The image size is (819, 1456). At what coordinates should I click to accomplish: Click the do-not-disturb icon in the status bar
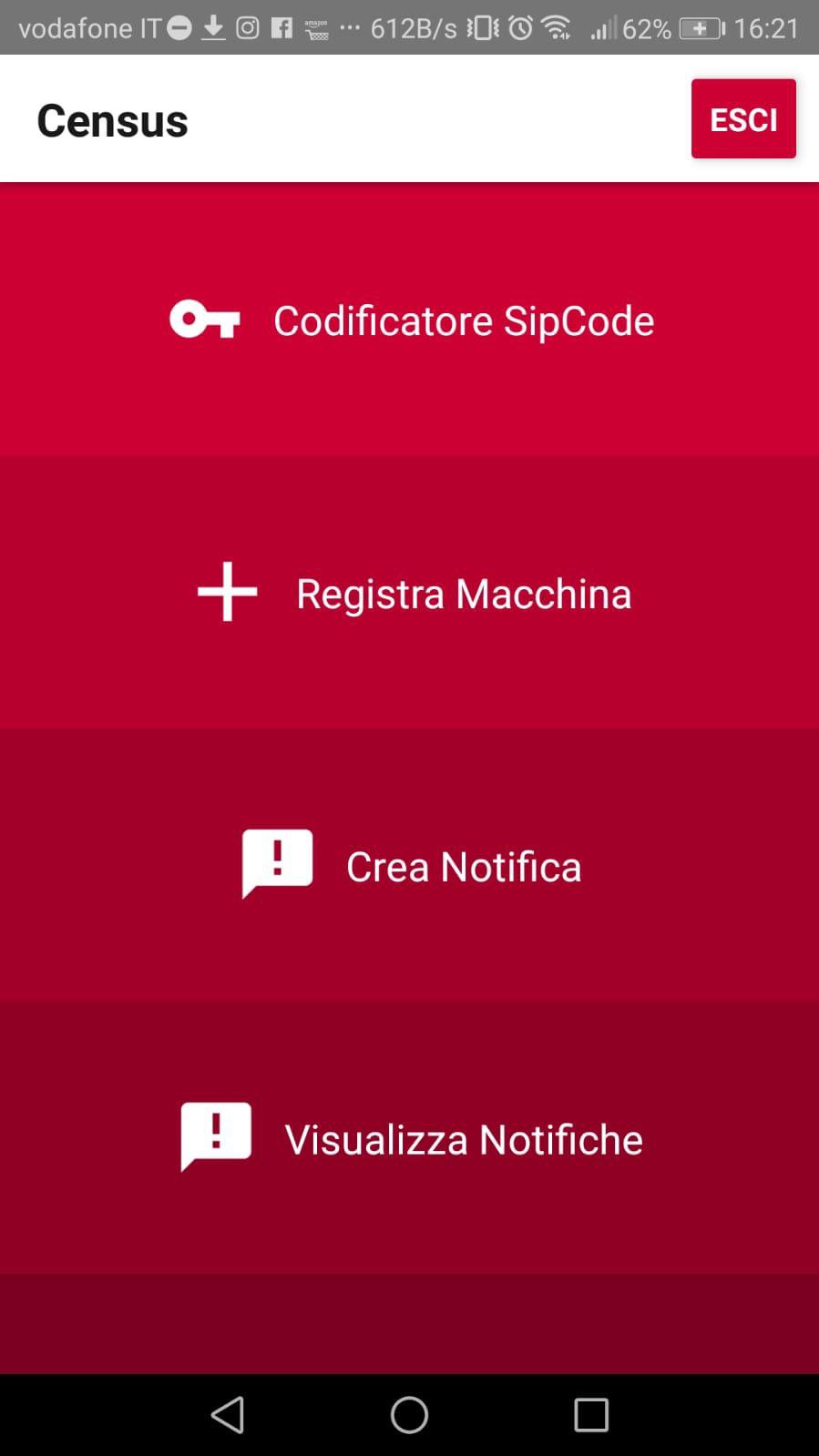click(179, 27)
